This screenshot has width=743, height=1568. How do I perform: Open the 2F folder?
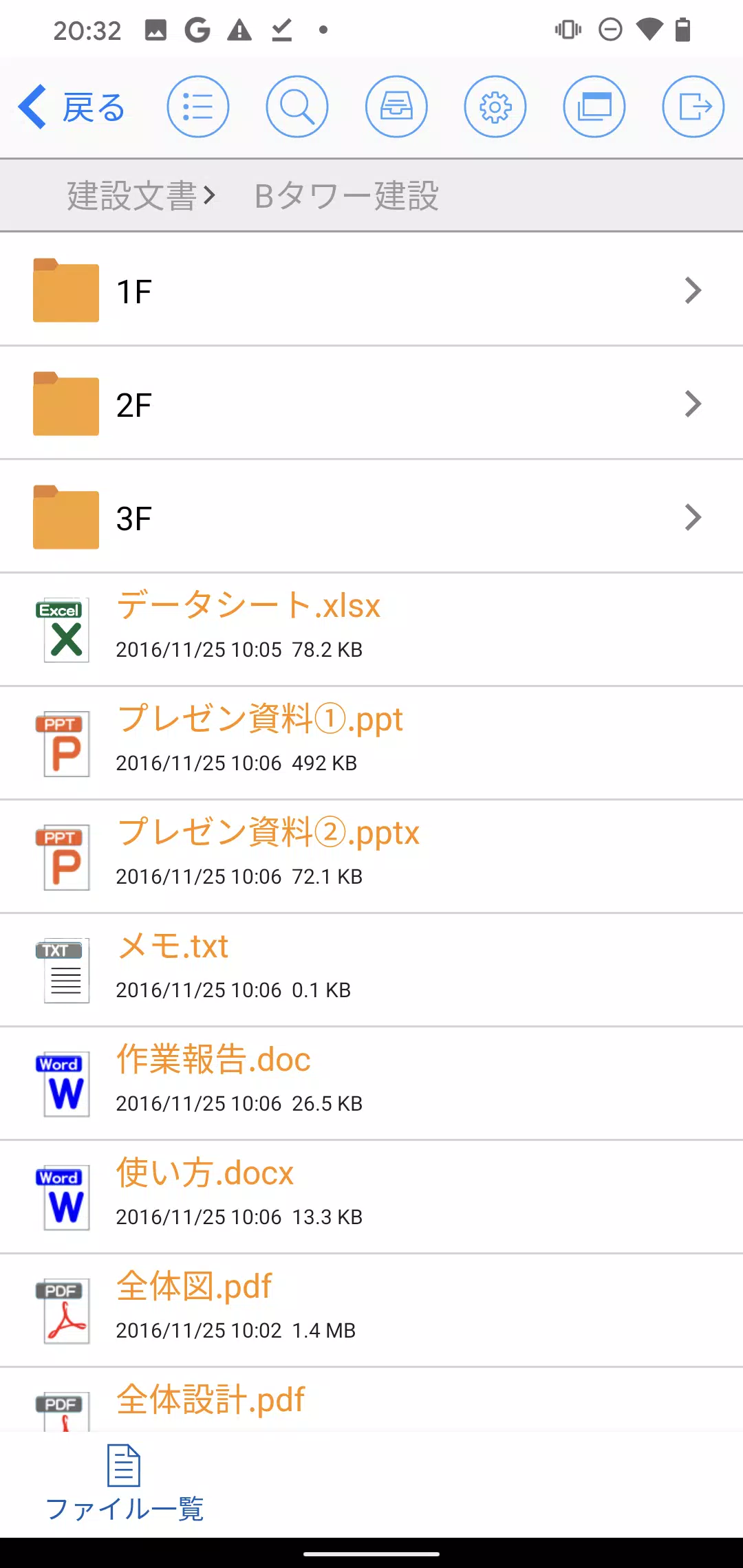(x=371, y=404)
